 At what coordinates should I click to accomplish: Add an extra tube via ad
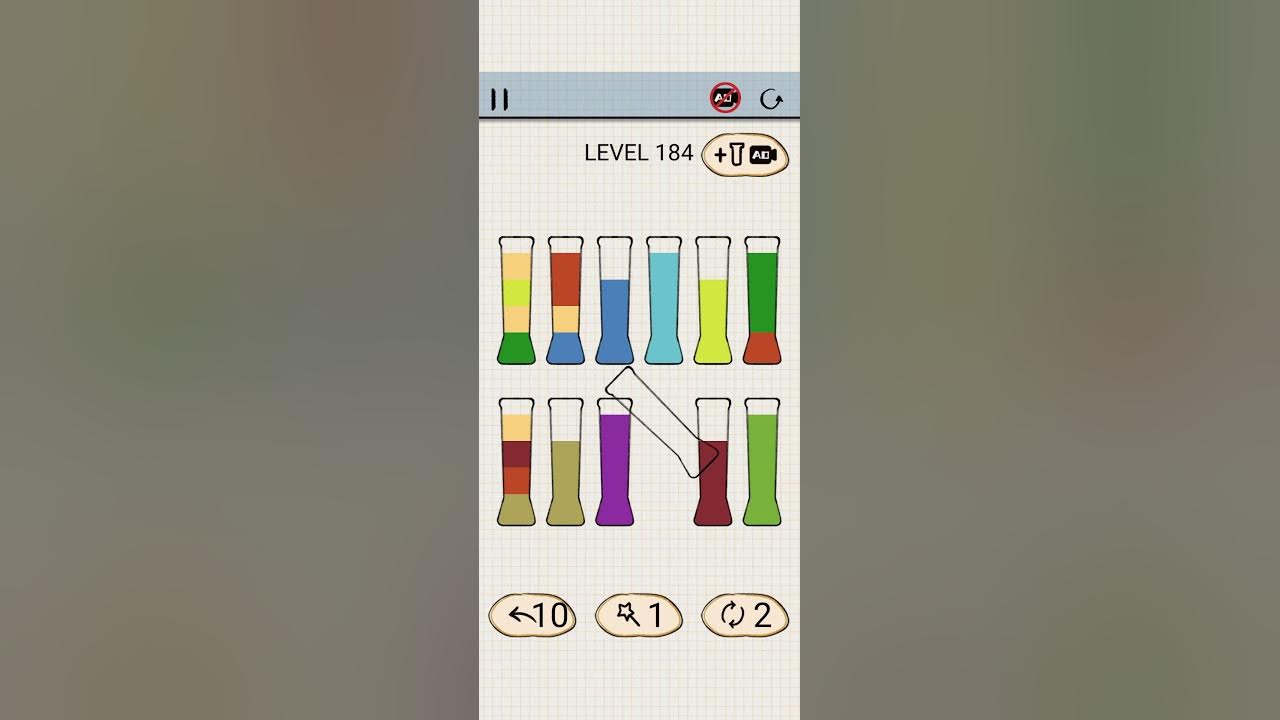pos(745,155)
